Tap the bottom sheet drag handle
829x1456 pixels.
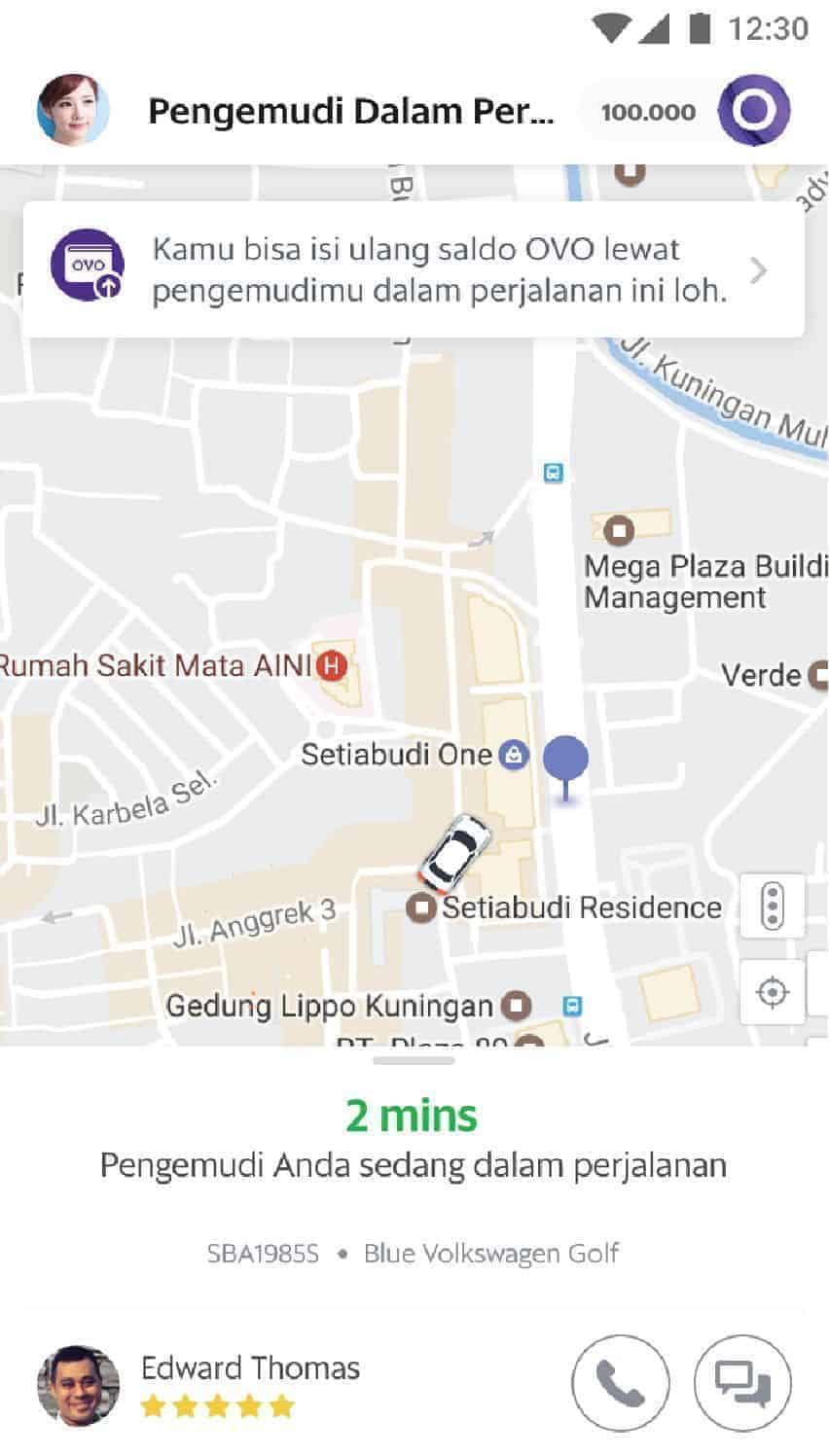[x=414, y=1060]
